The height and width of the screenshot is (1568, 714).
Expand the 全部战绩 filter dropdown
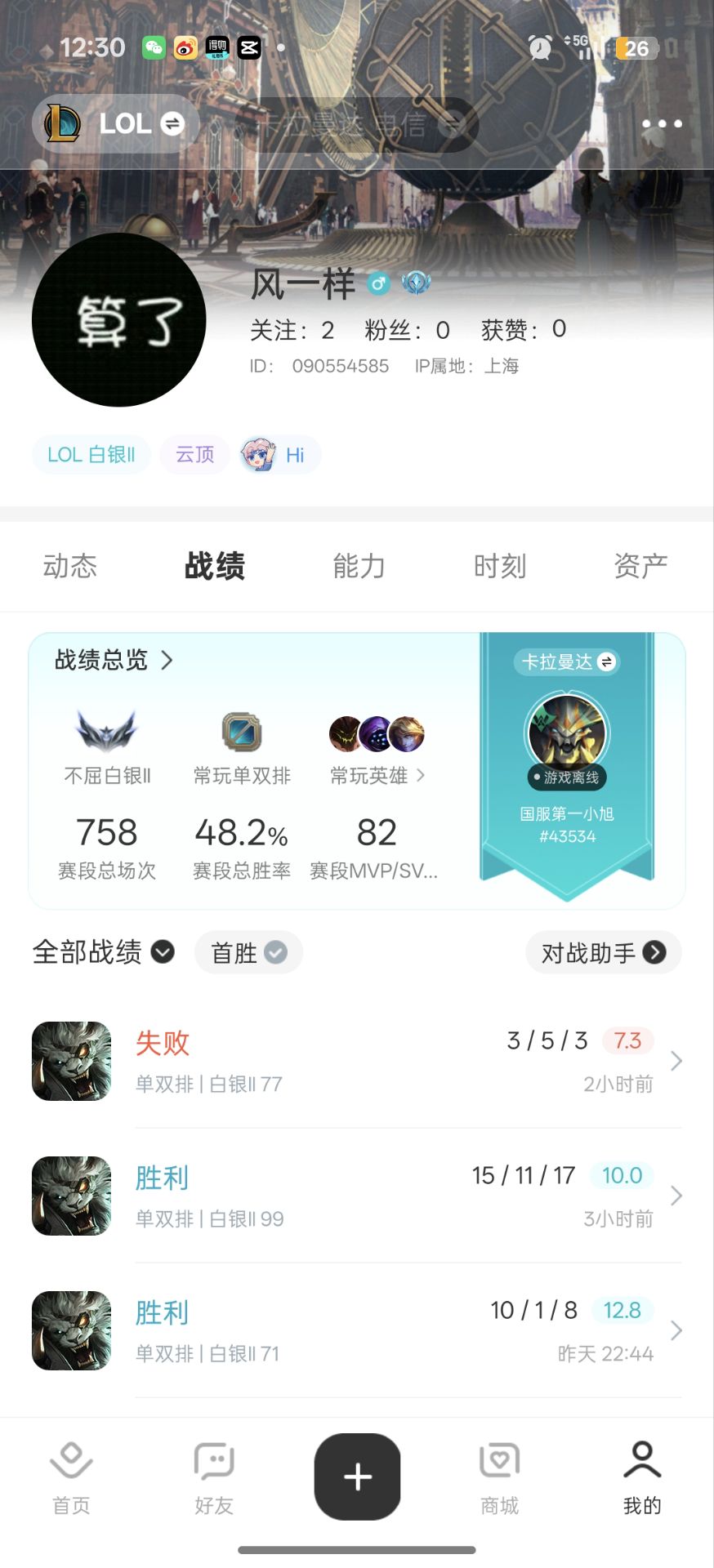[104, 952]
